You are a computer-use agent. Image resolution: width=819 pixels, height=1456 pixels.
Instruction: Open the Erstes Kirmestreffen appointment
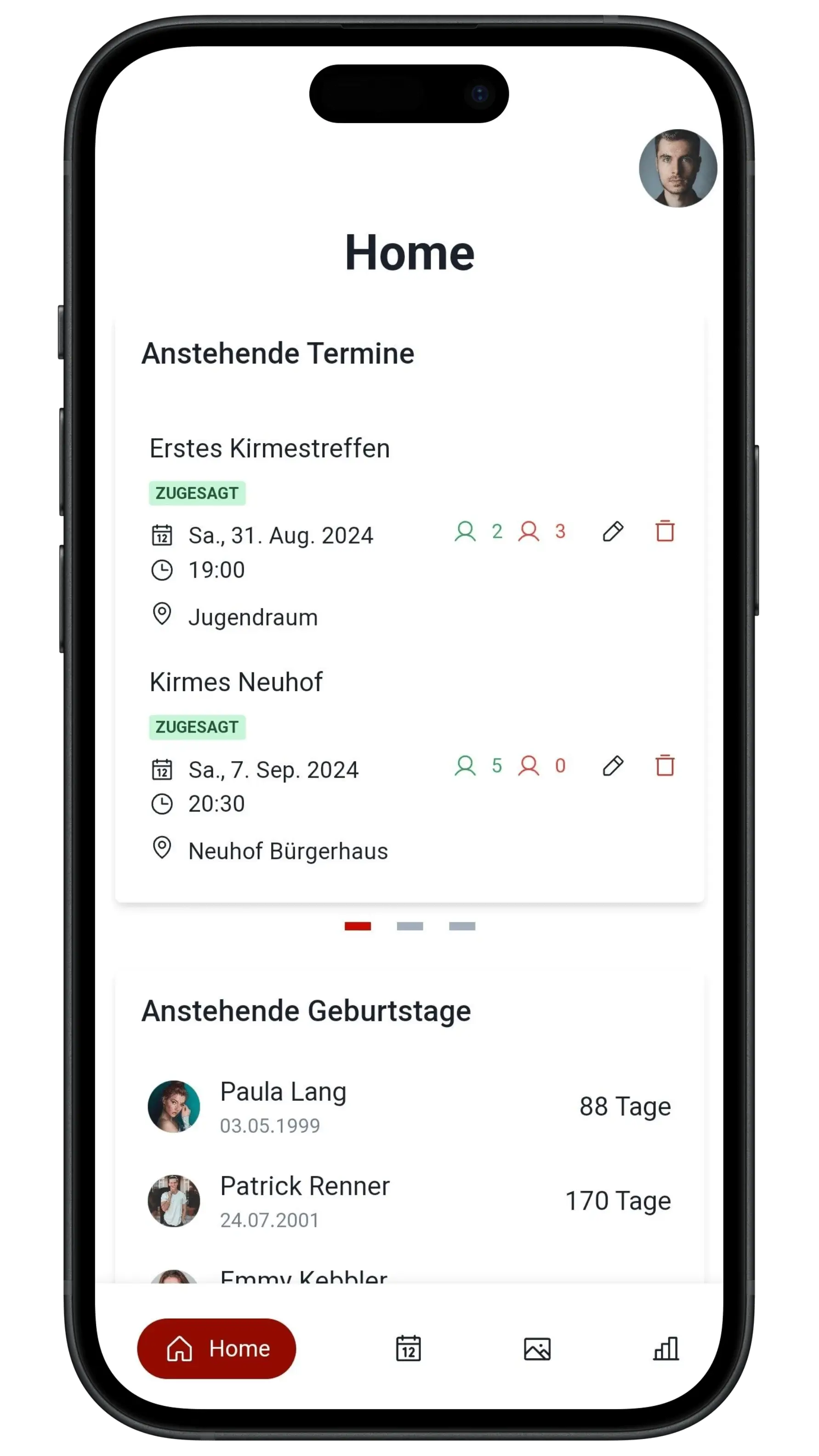pyautogui.click(x=270, y=448)
